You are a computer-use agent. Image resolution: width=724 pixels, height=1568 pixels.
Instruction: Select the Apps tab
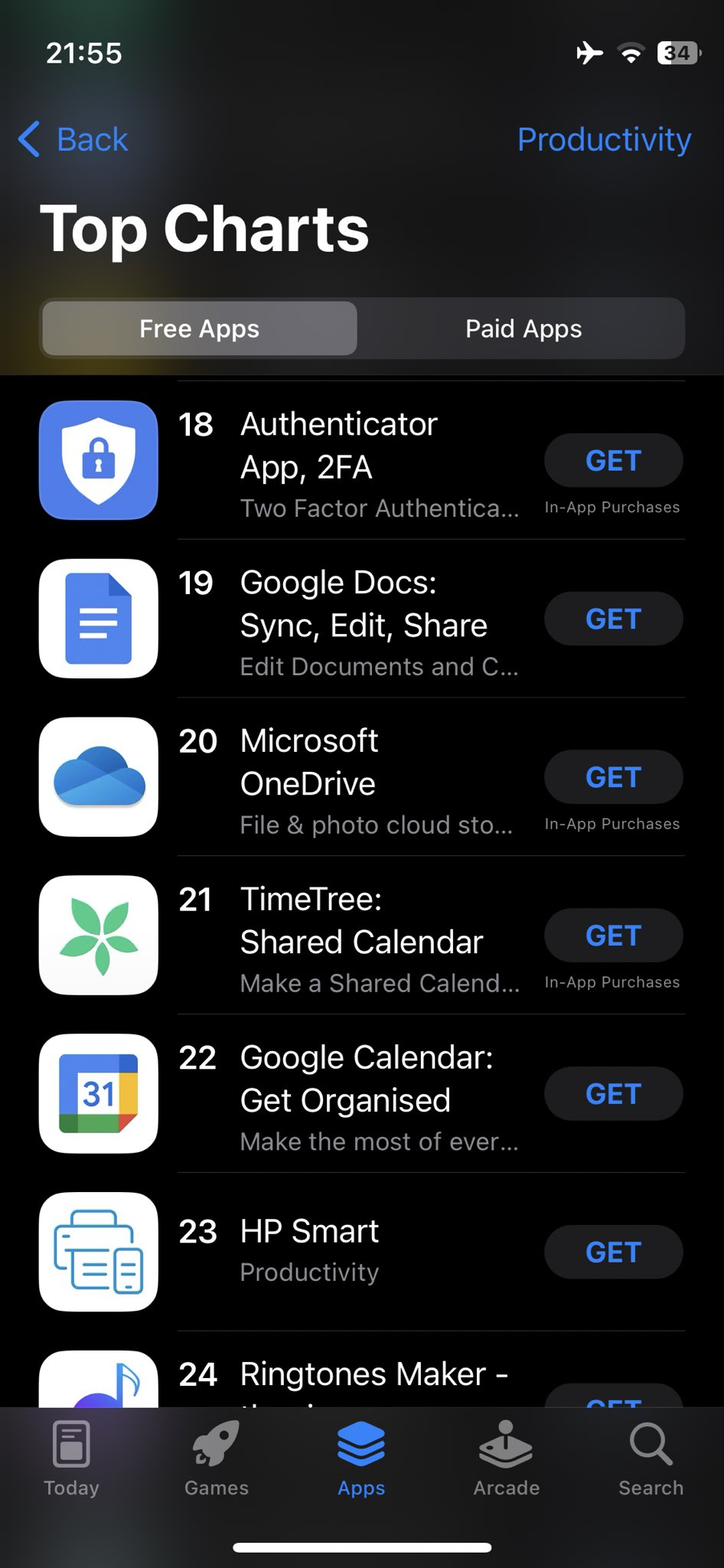361,1459
